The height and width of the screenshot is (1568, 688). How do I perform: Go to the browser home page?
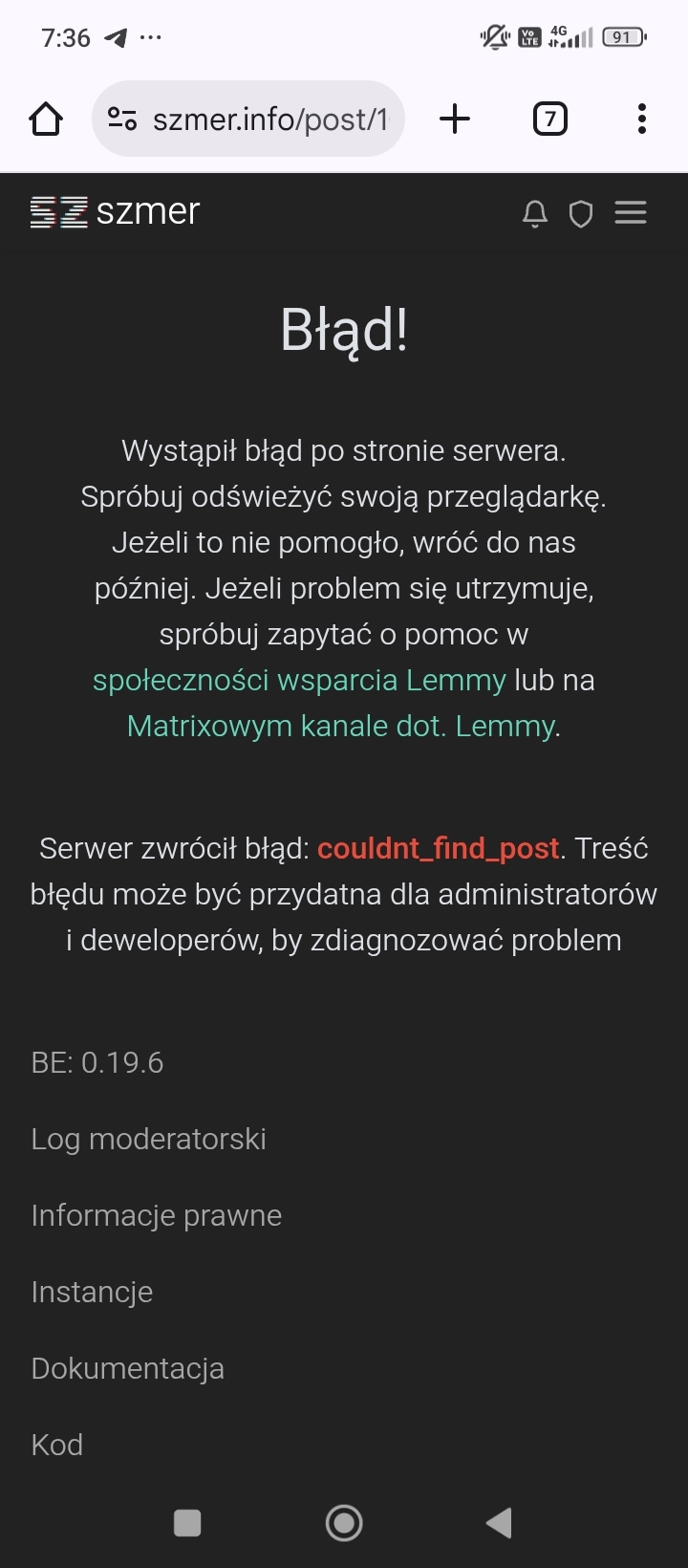tap(46, 120)
